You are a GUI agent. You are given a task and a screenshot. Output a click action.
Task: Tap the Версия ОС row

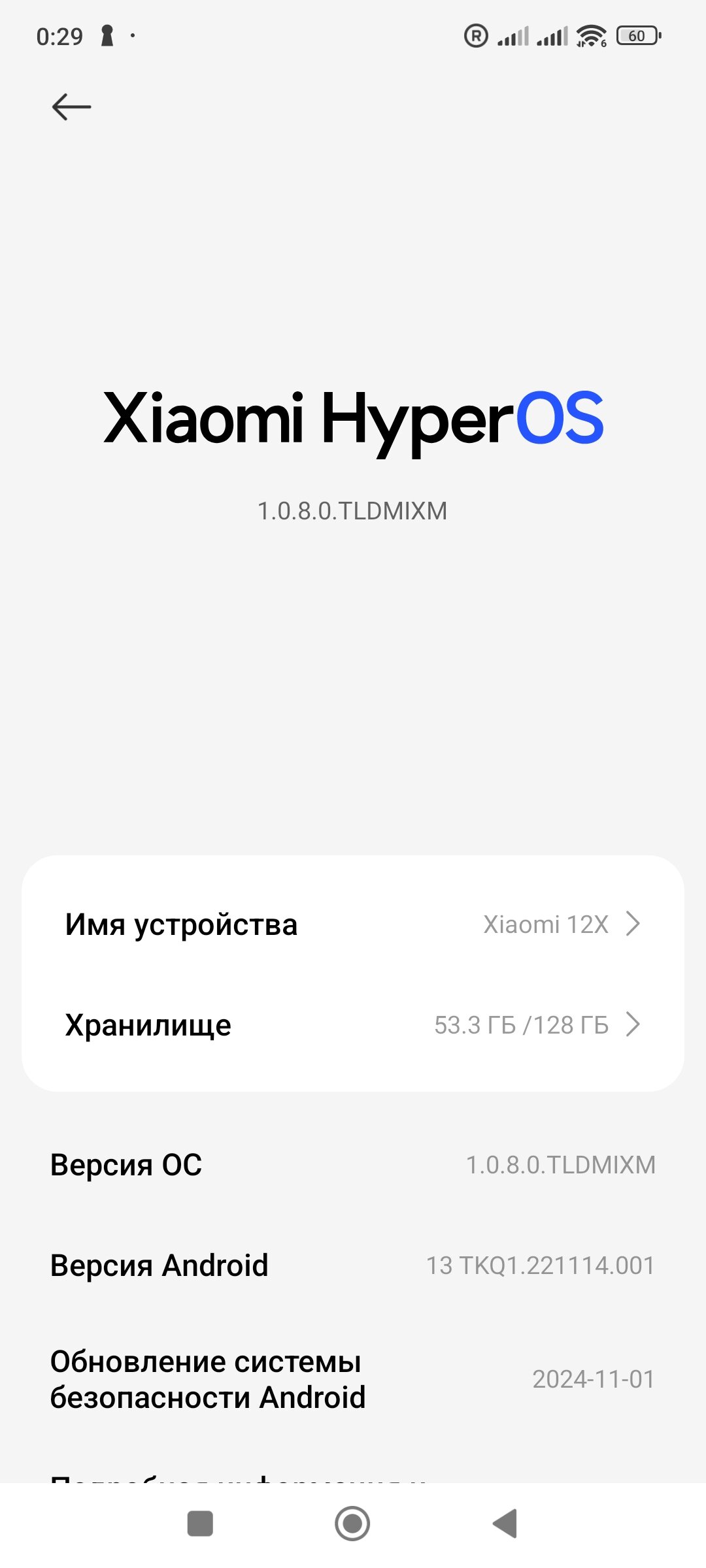[x=353, y=1165]
